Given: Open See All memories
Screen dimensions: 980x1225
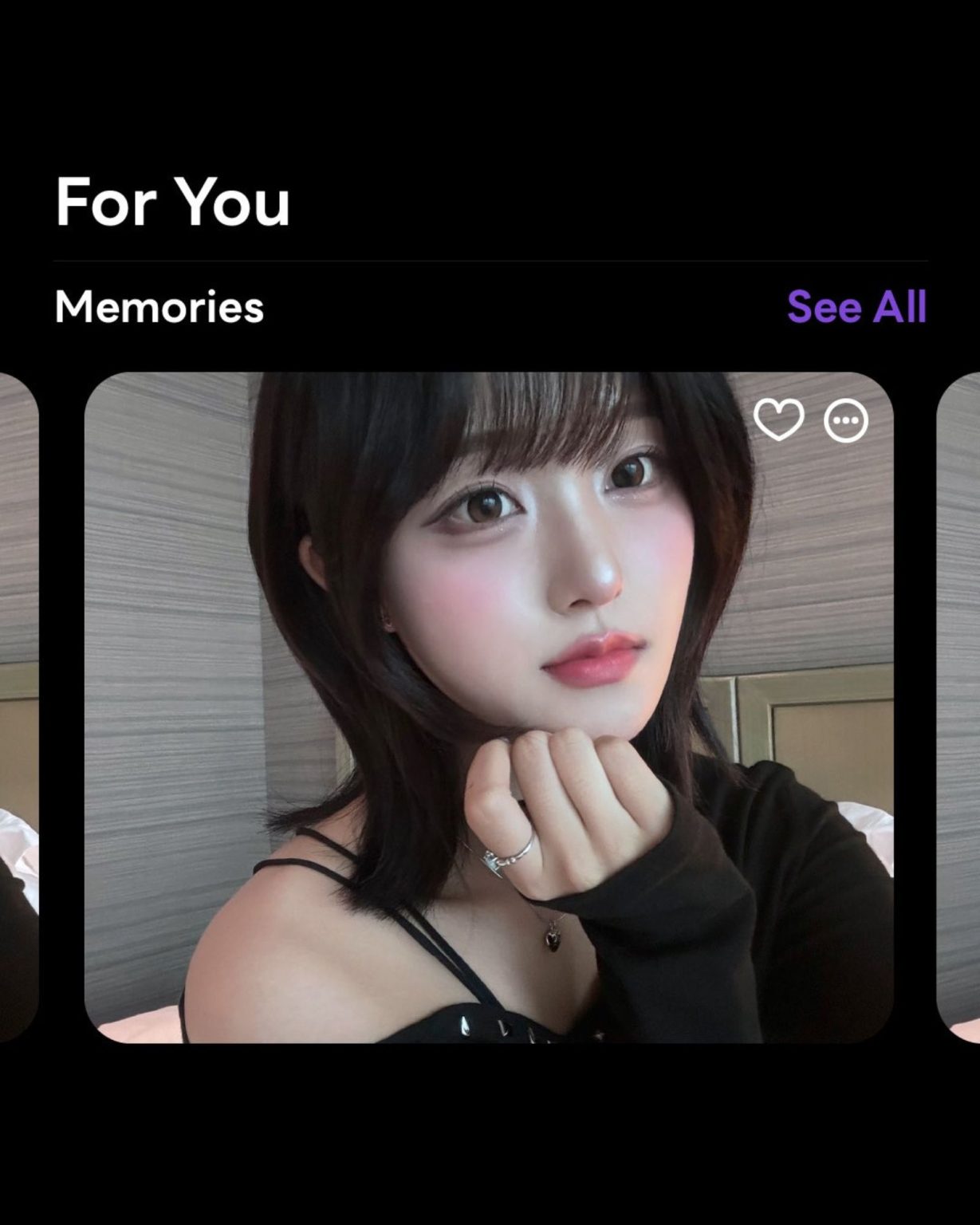Looking at the screenshot, I should pyautogui.click(x=856, y=307).
